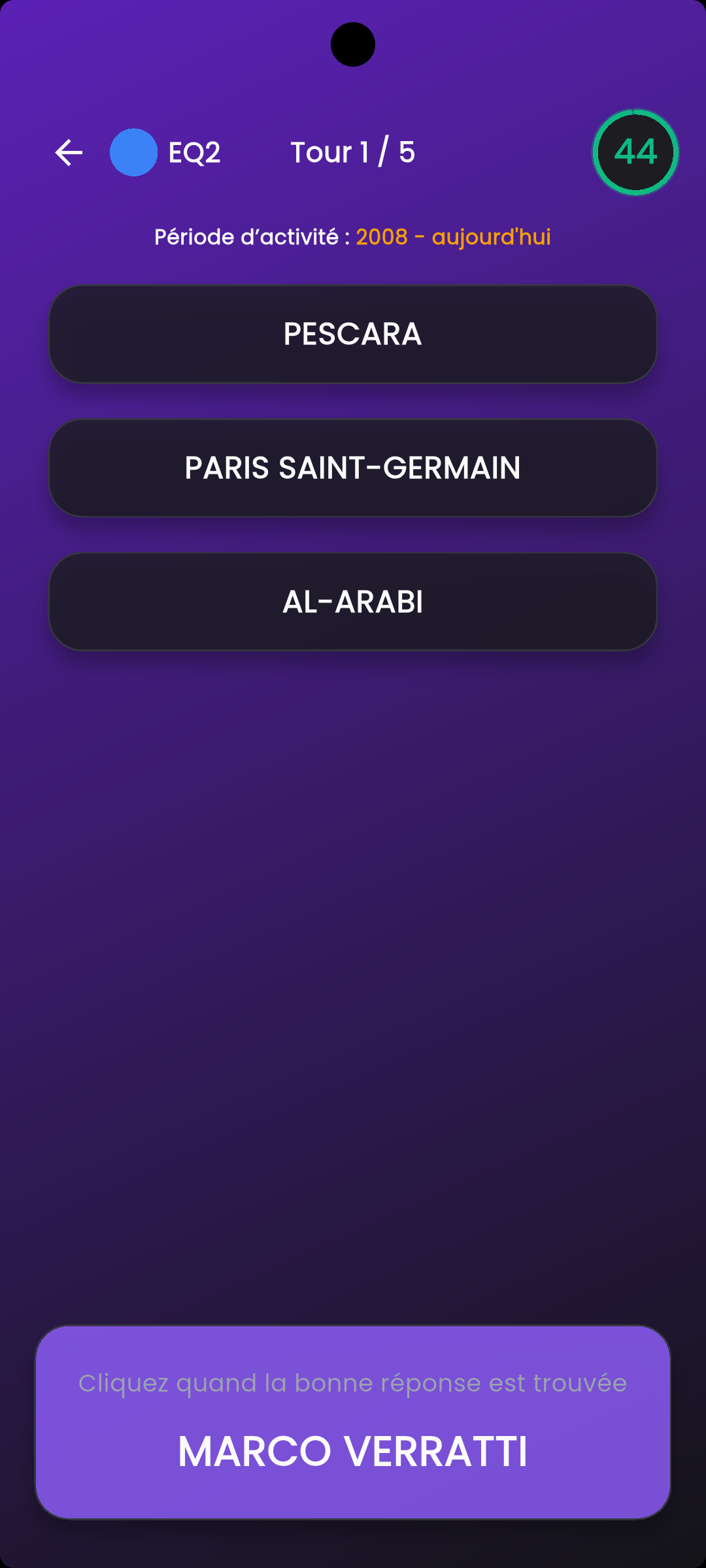The image size is (706, 1568).
Task: Select the Al-Arabi clue card
Action: (353, 602)
